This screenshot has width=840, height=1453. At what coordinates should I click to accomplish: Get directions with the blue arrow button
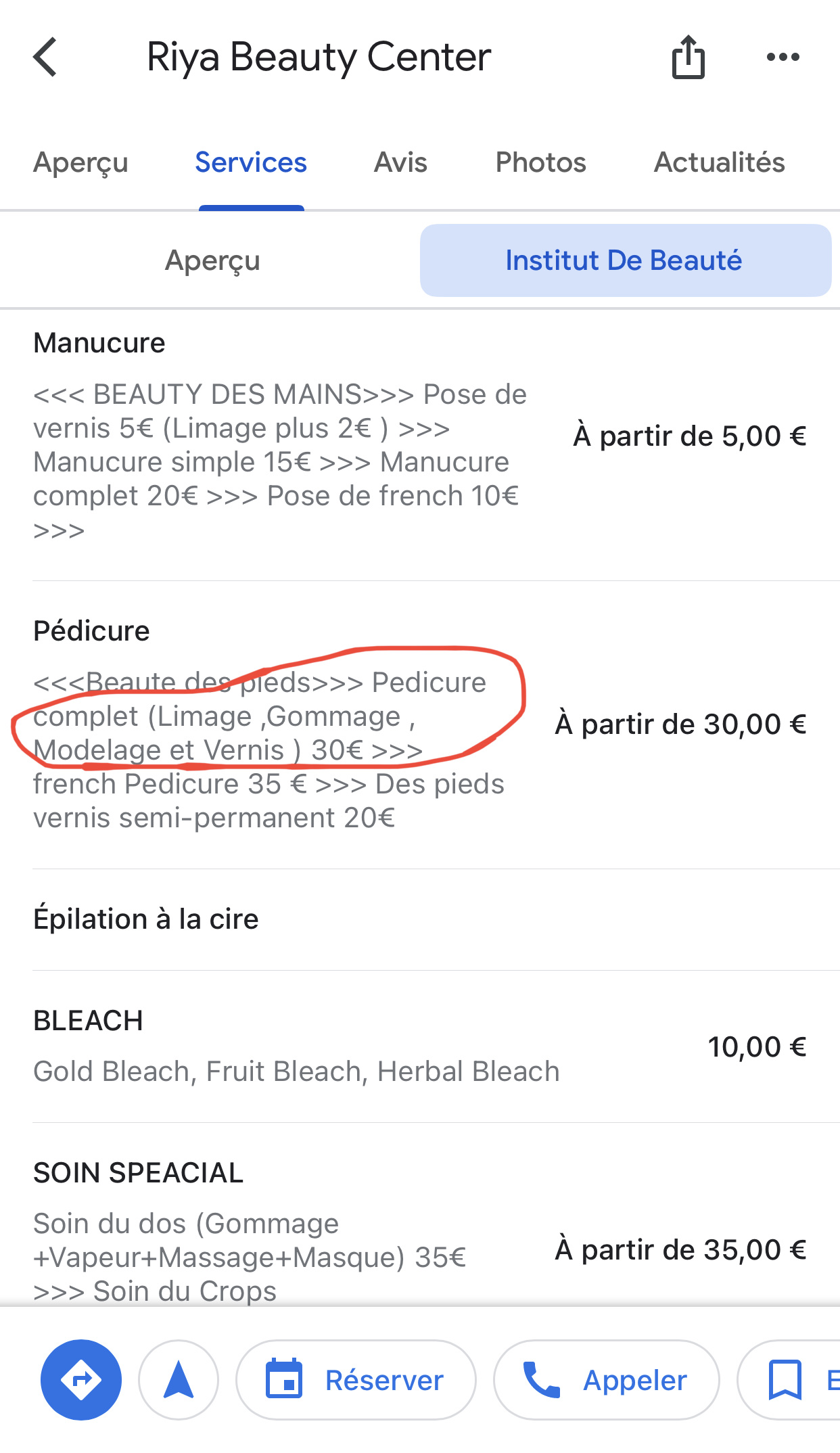click(81, 1379)
